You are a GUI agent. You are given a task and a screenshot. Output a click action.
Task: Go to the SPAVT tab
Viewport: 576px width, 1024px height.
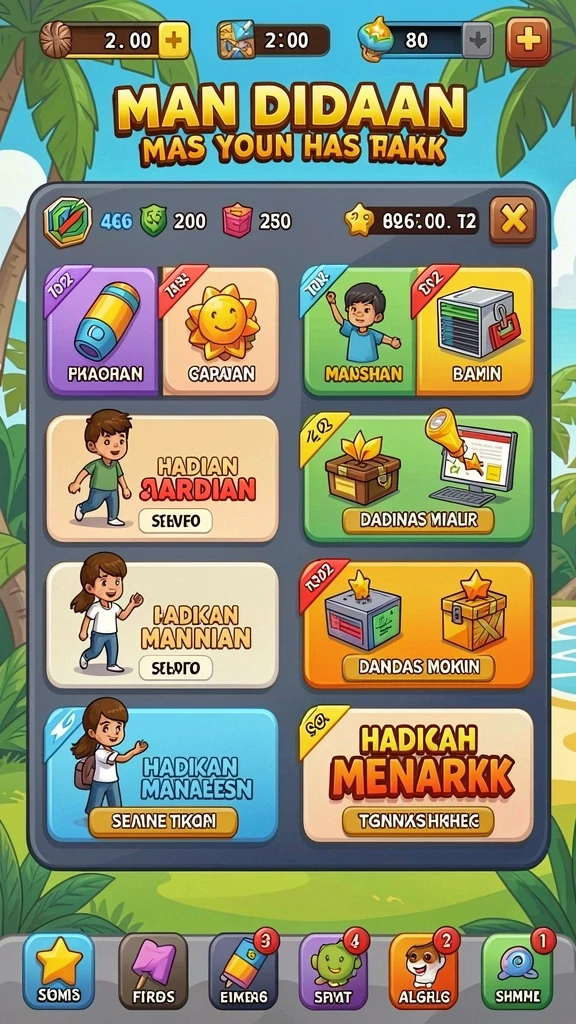(334, 971)
